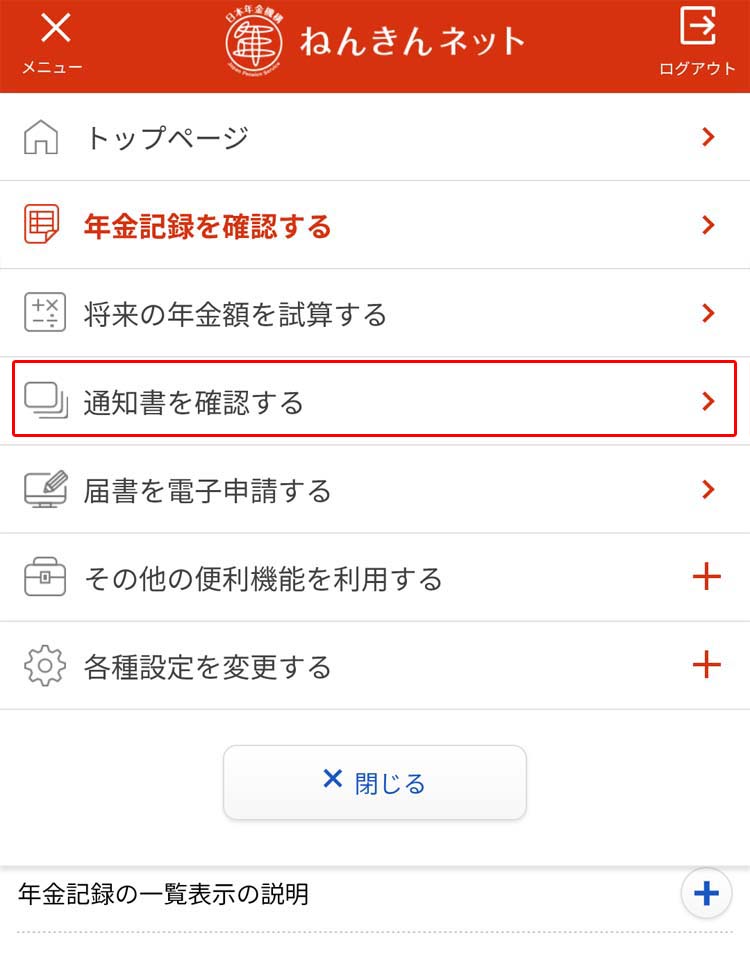This screenshot has height=960, width=750.
Task: Open 通知書を確認する
Action: click(x=374, y=401)
